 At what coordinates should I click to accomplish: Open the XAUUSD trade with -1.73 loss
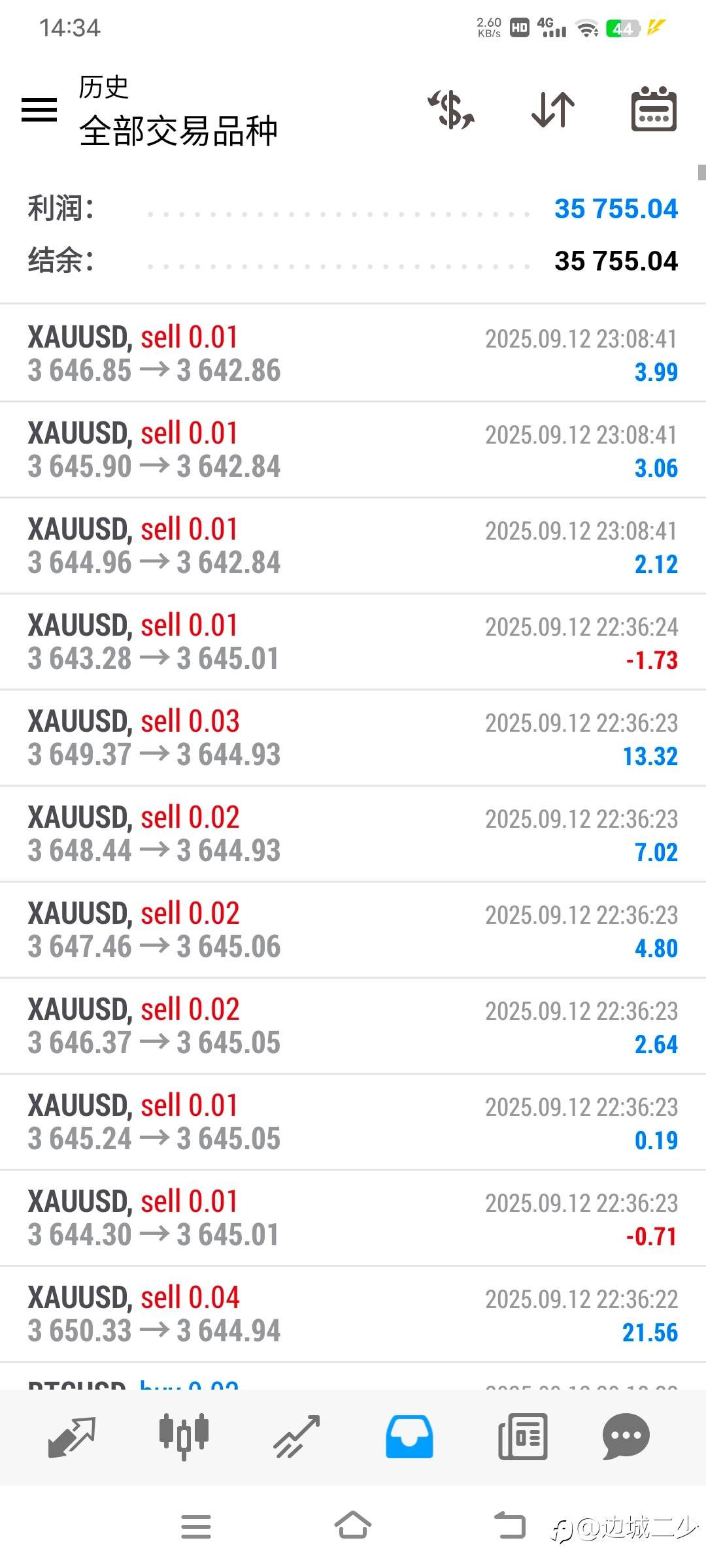pyautogui.click(x=353, y=642)
